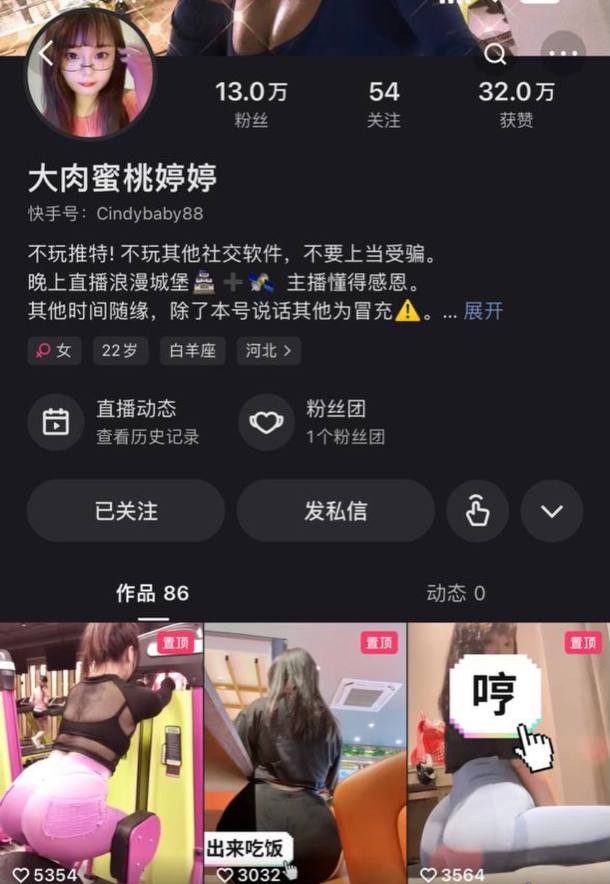
Task: Expand the down-chevron recommendations button
Action: 552,511
